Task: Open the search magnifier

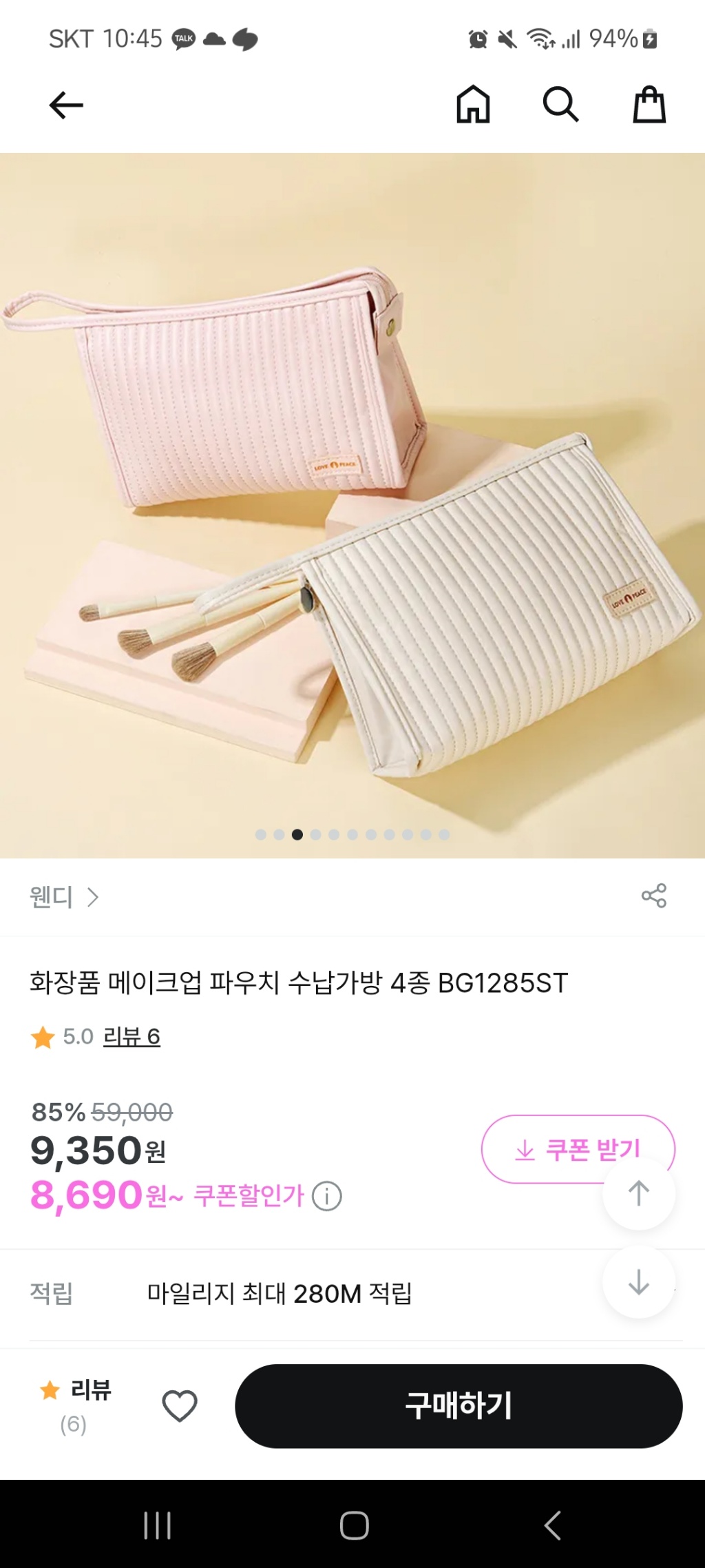Action: 560,105
